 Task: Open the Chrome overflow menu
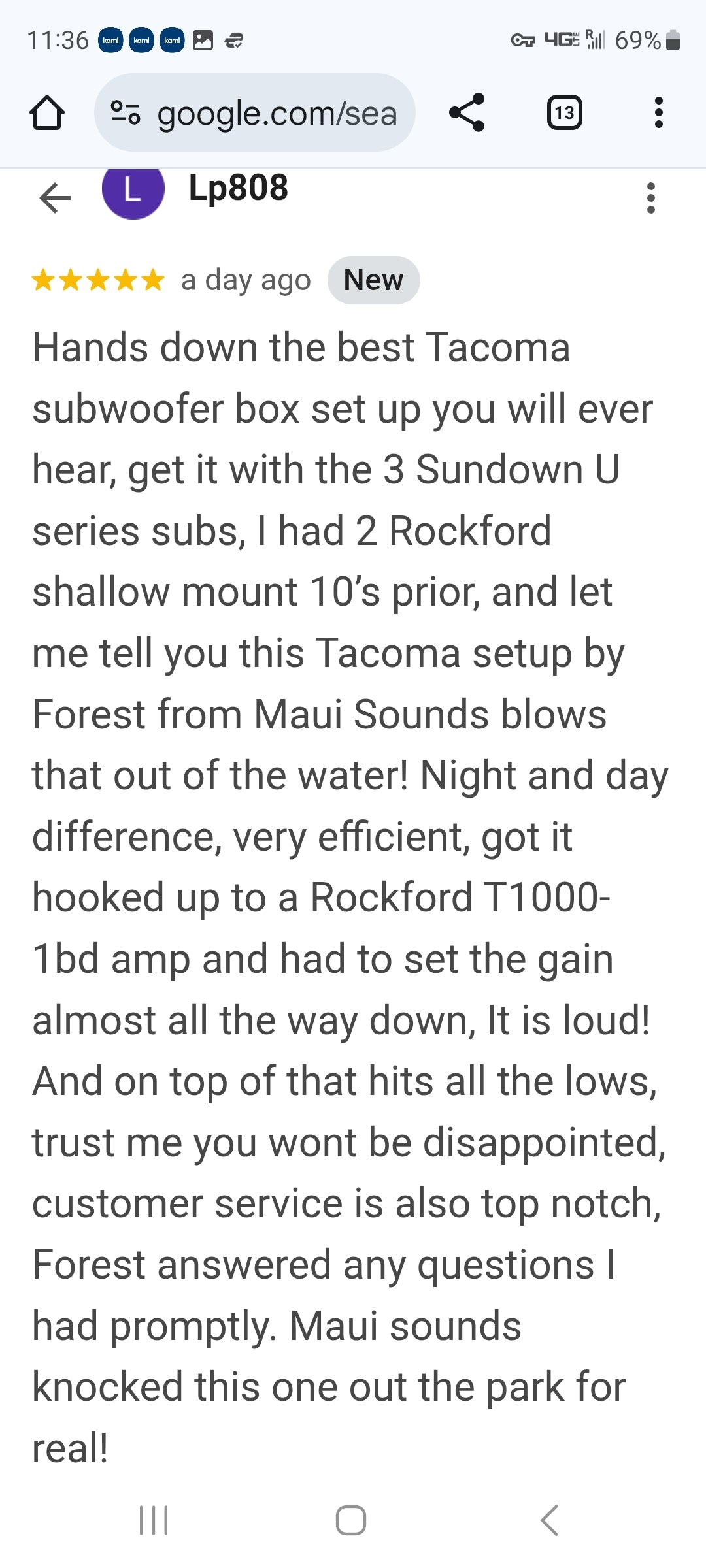coord(658,113)
